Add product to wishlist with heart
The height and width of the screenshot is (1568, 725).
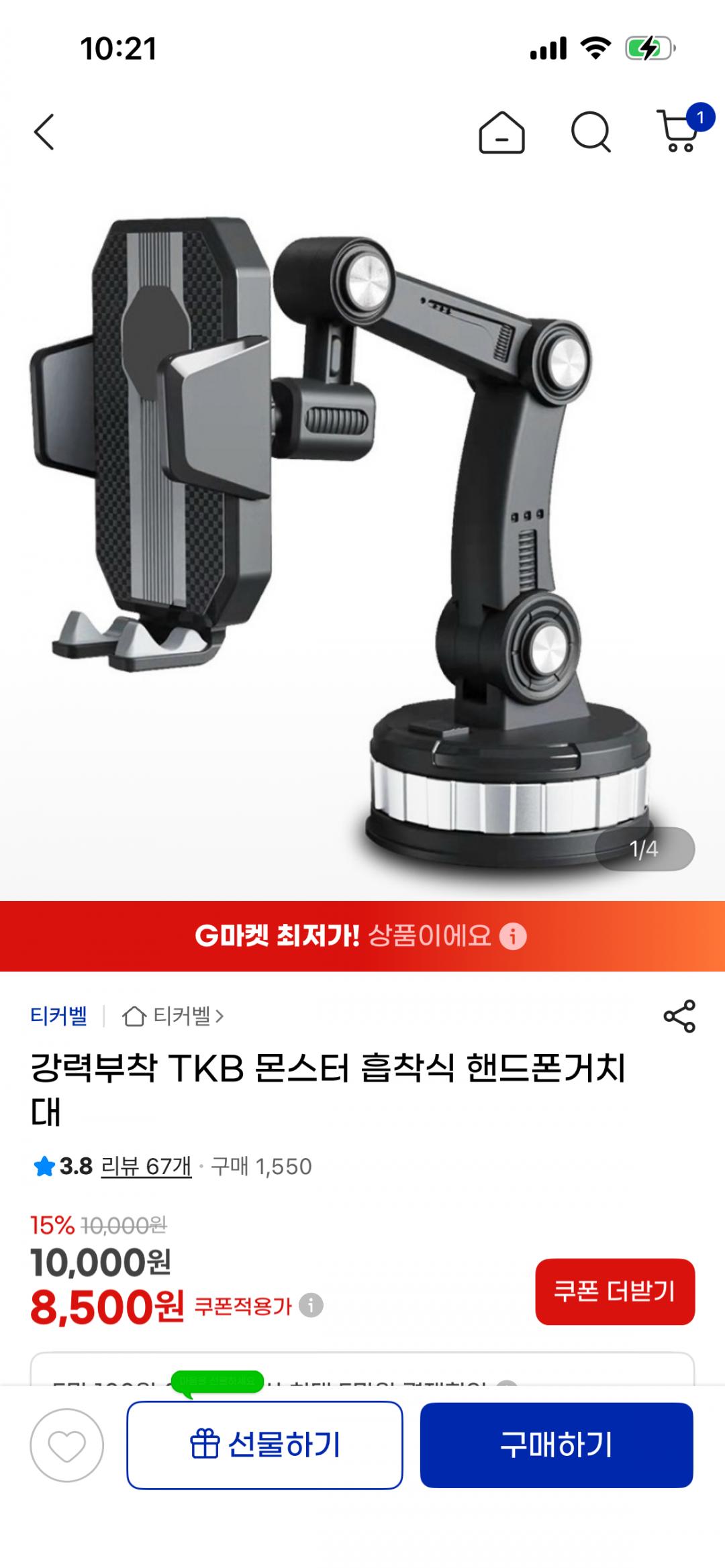(67, 1445)
